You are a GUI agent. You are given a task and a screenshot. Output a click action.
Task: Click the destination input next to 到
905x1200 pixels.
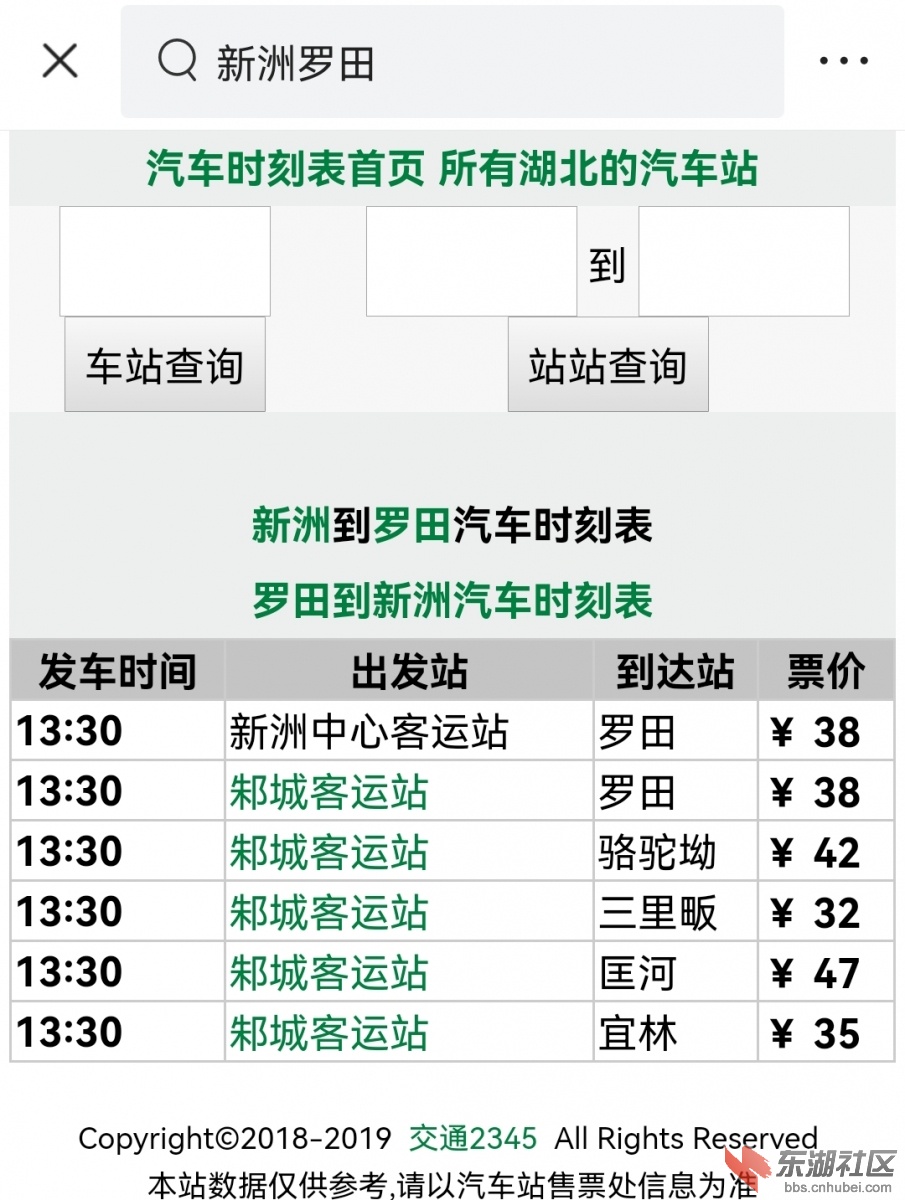(x=744, y=260)
